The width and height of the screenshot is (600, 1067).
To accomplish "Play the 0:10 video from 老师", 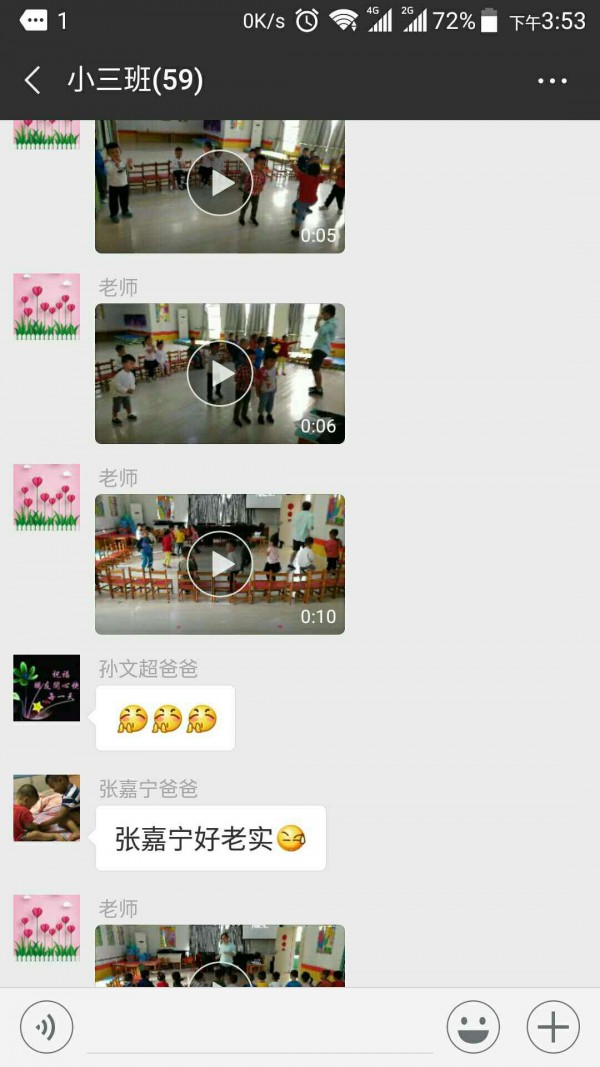I will click(220, 564).
